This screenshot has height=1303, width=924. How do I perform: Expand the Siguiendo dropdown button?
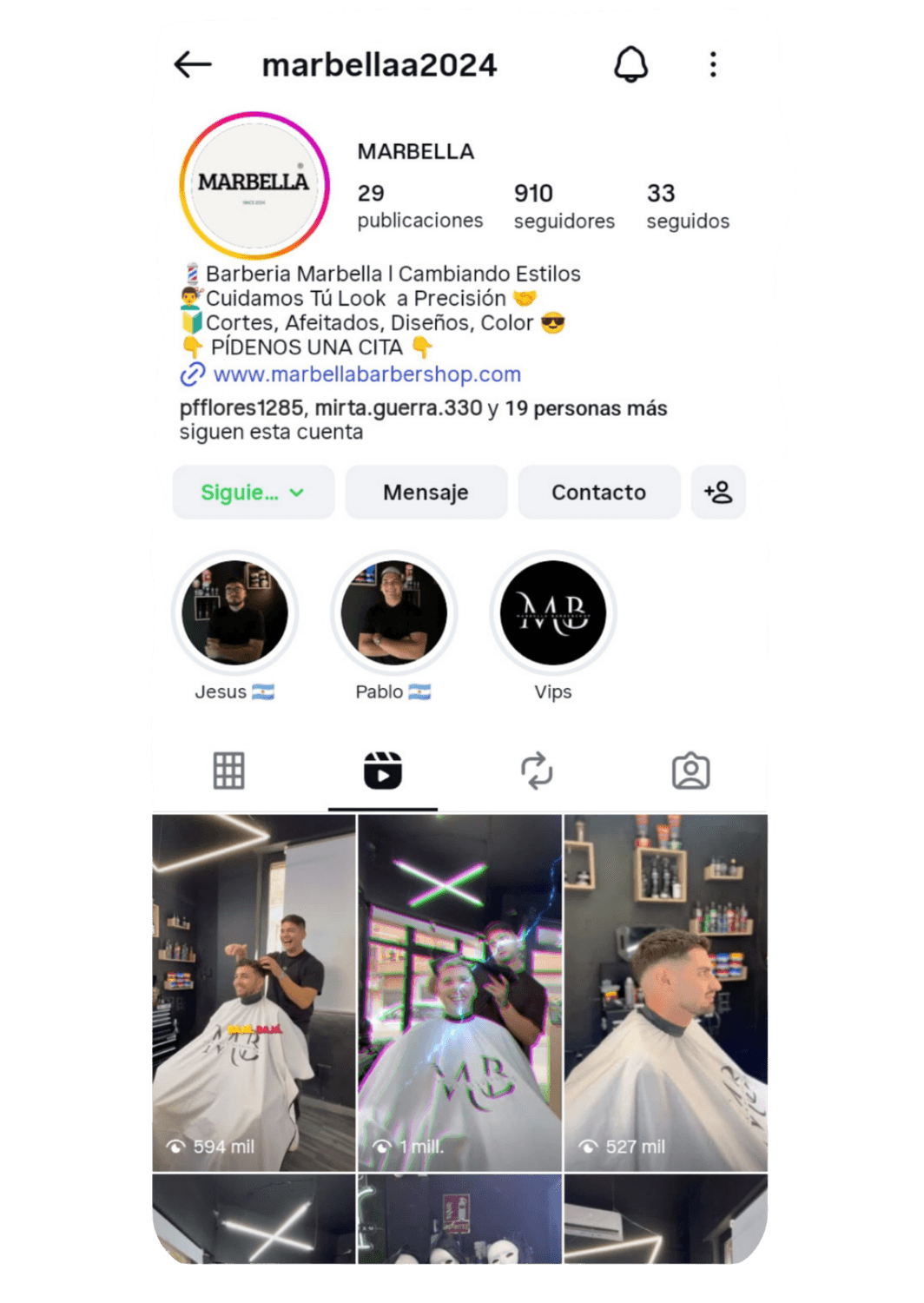tap(253, 493)
